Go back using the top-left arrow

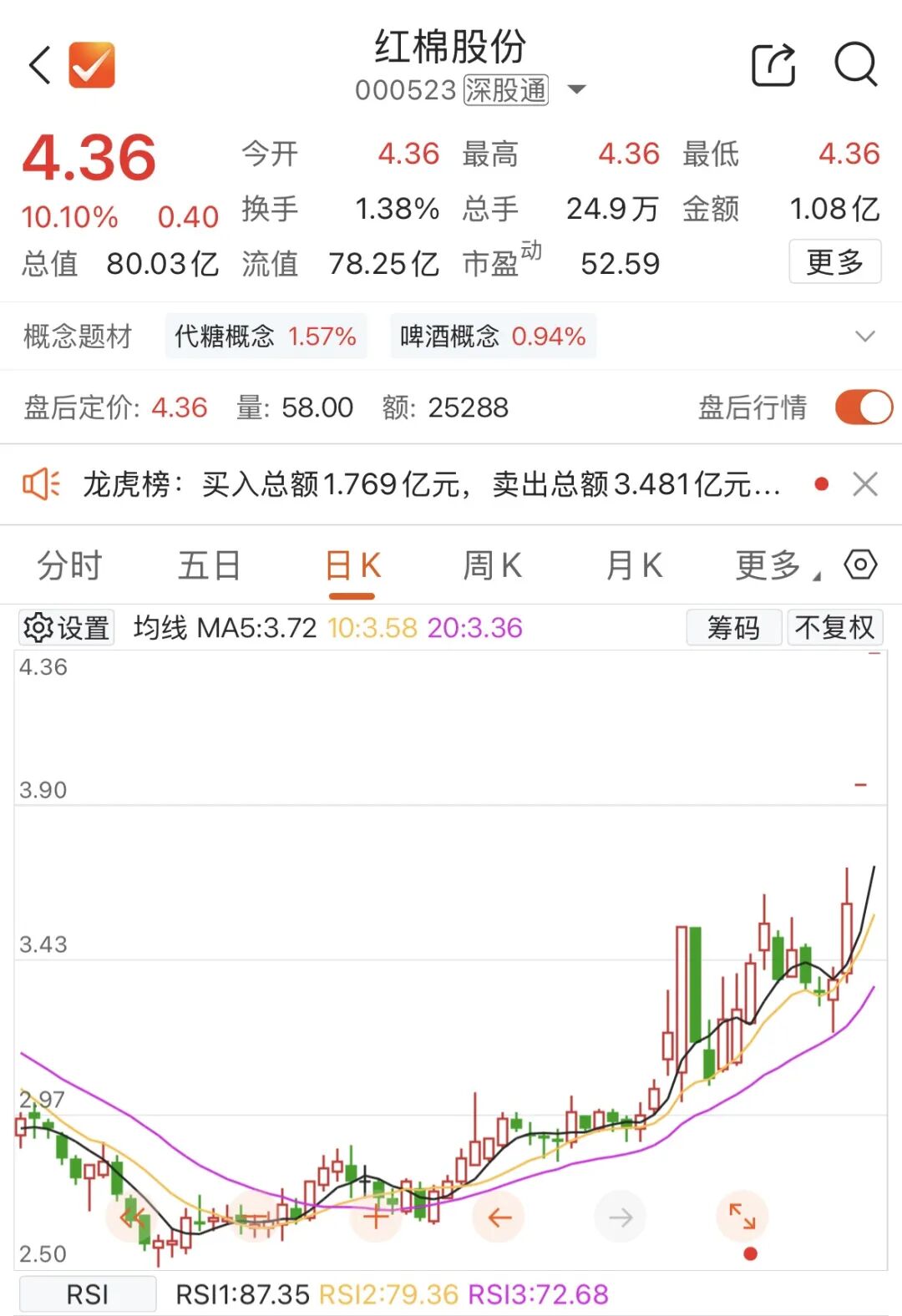click(40, 65)
